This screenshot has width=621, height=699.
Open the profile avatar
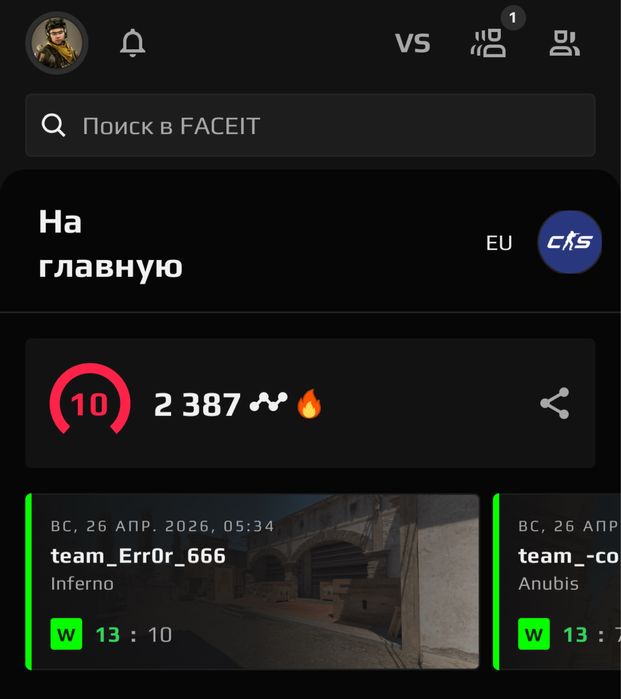pyautogui.click(x=57, y=43)
